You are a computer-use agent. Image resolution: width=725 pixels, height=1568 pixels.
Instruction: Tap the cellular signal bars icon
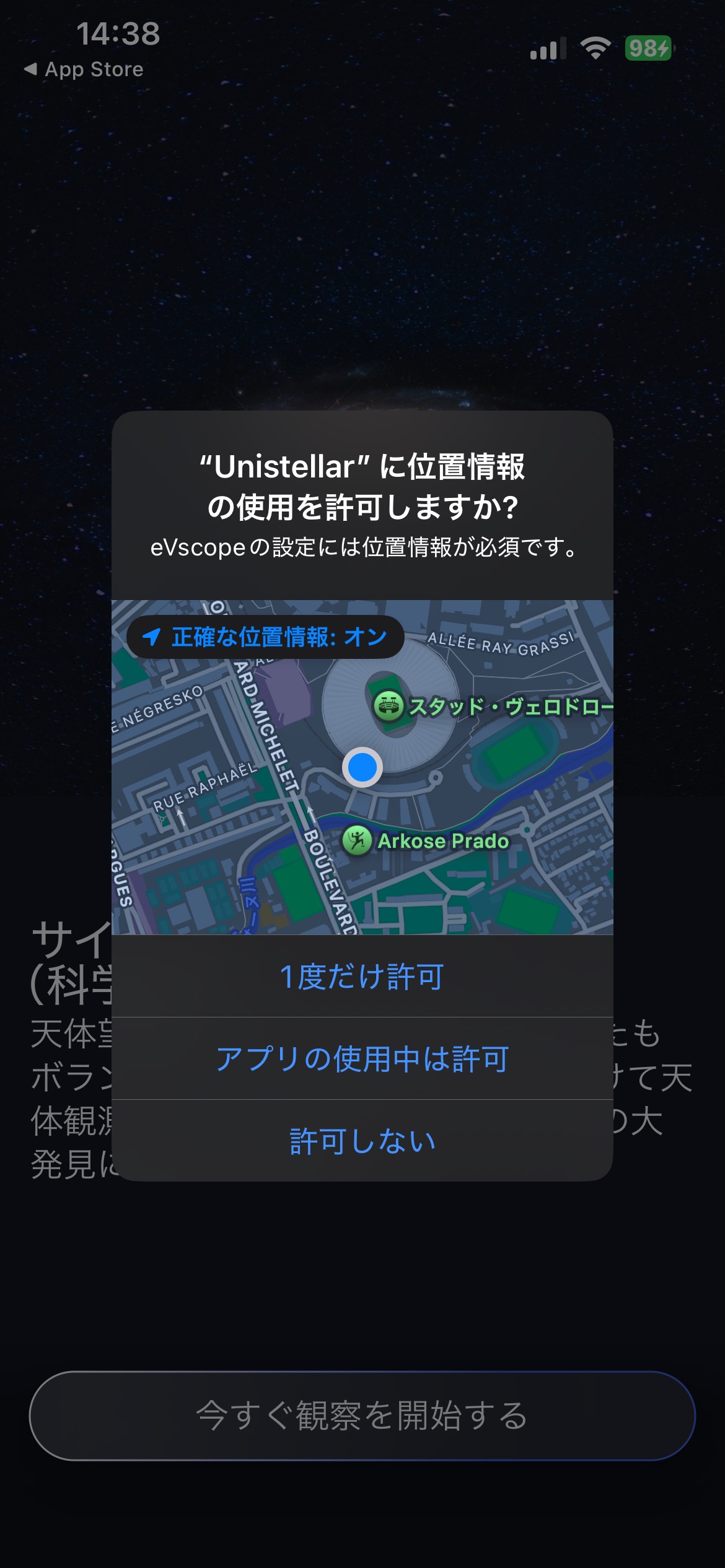point(548,48)
